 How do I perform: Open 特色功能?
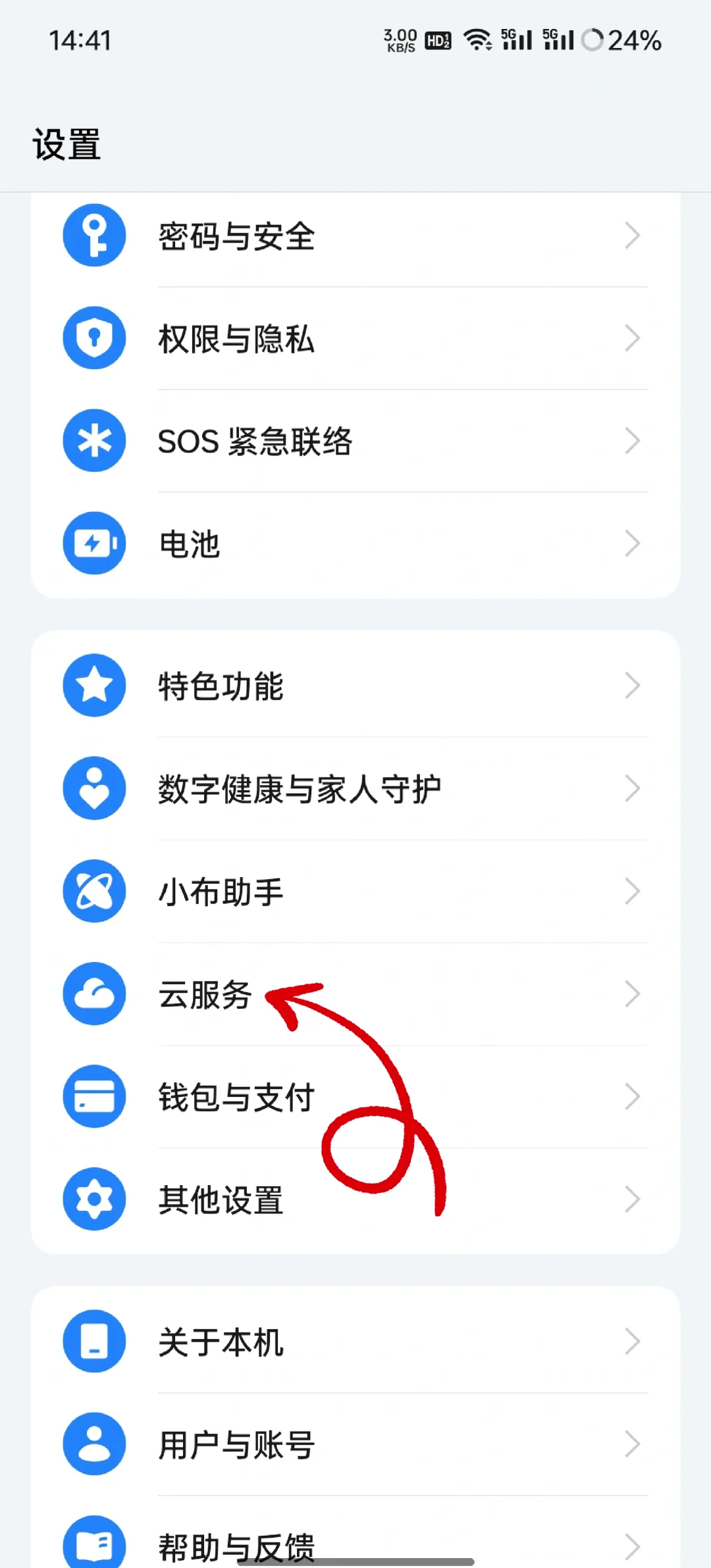[355, 686]
